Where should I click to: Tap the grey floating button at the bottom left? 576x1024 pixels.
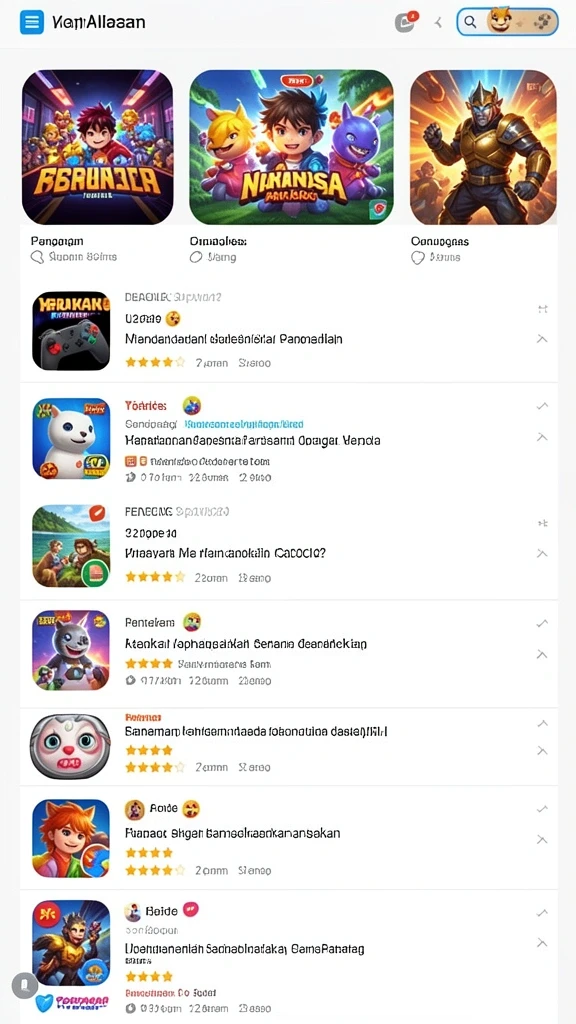(25, 985)
